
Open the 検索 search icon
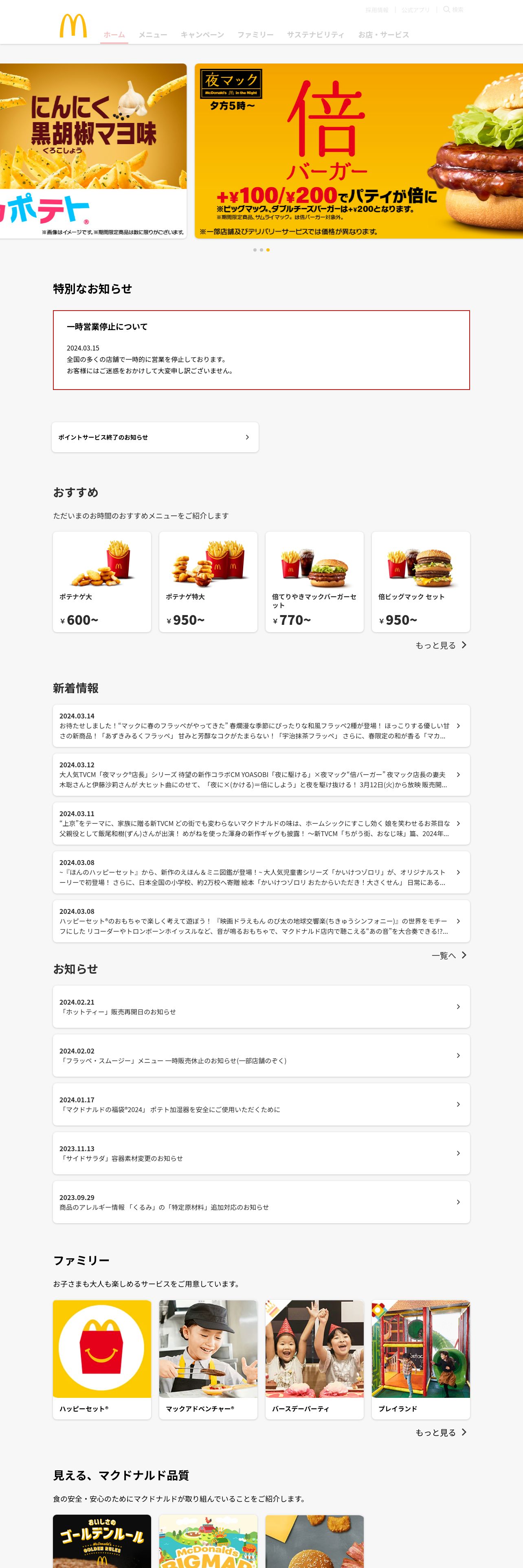(x=453, y=10)
